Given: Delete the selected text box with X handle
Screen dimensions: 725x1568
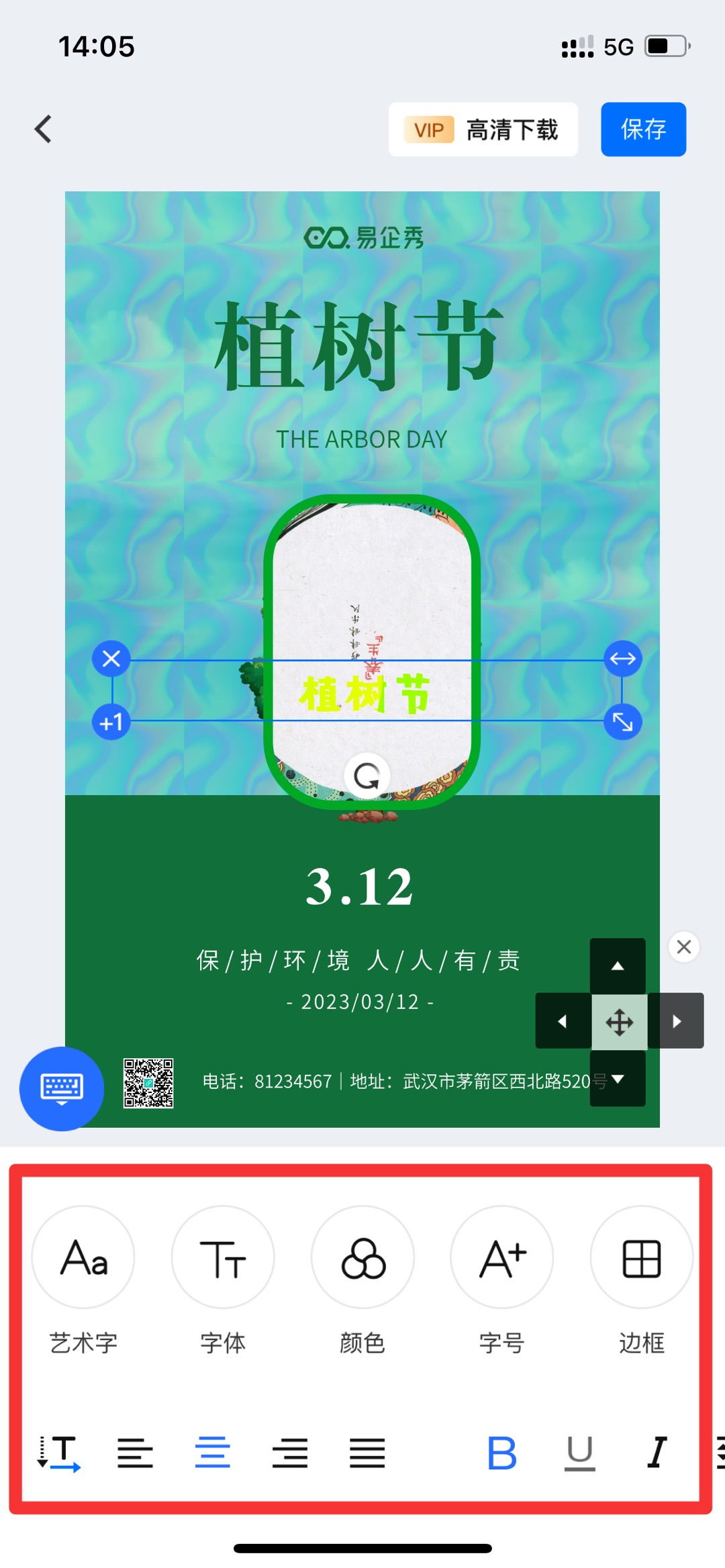Looking at the screenshot, I should click(x=111, y=659).
